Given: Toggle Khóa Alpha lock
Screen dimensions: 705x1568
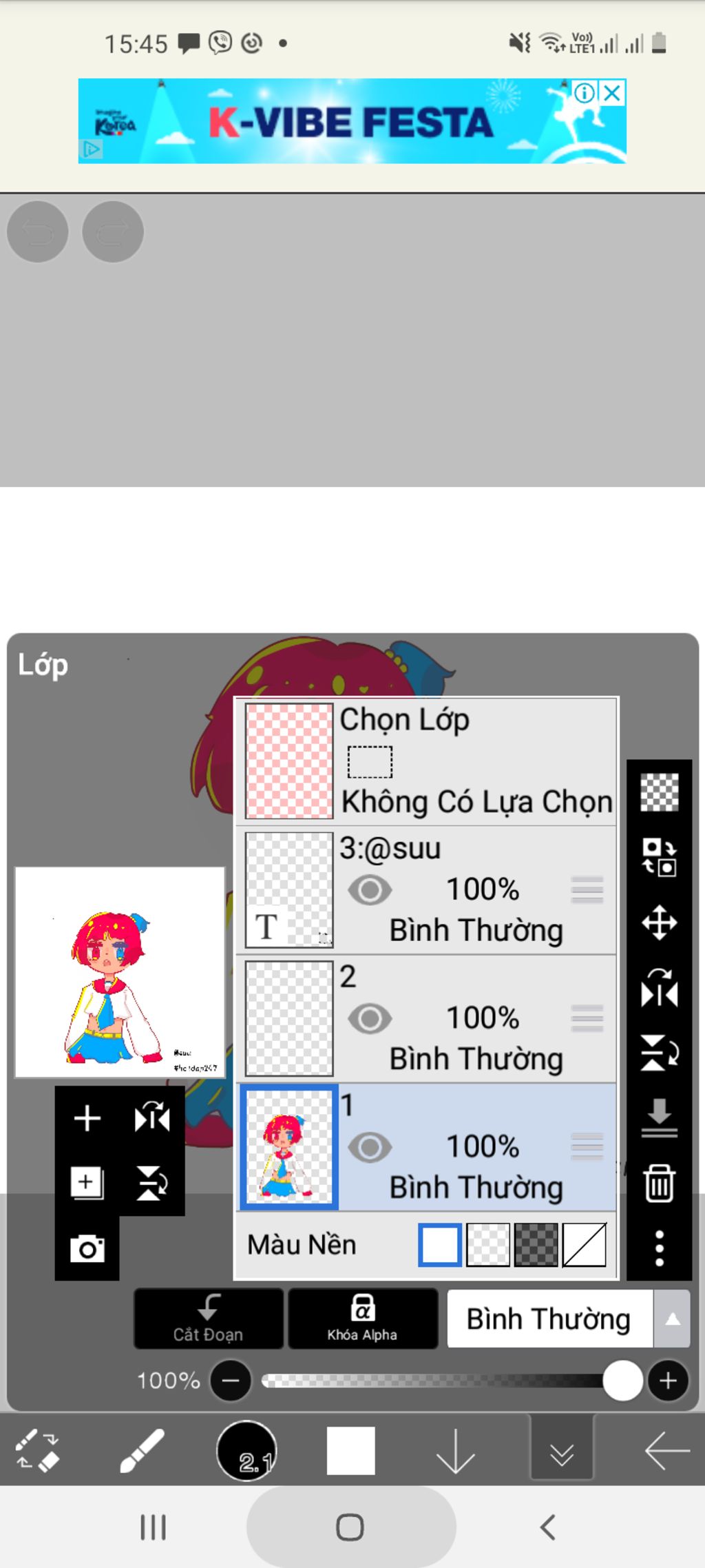Looking at the screenshot, I should click(363, 1319).
